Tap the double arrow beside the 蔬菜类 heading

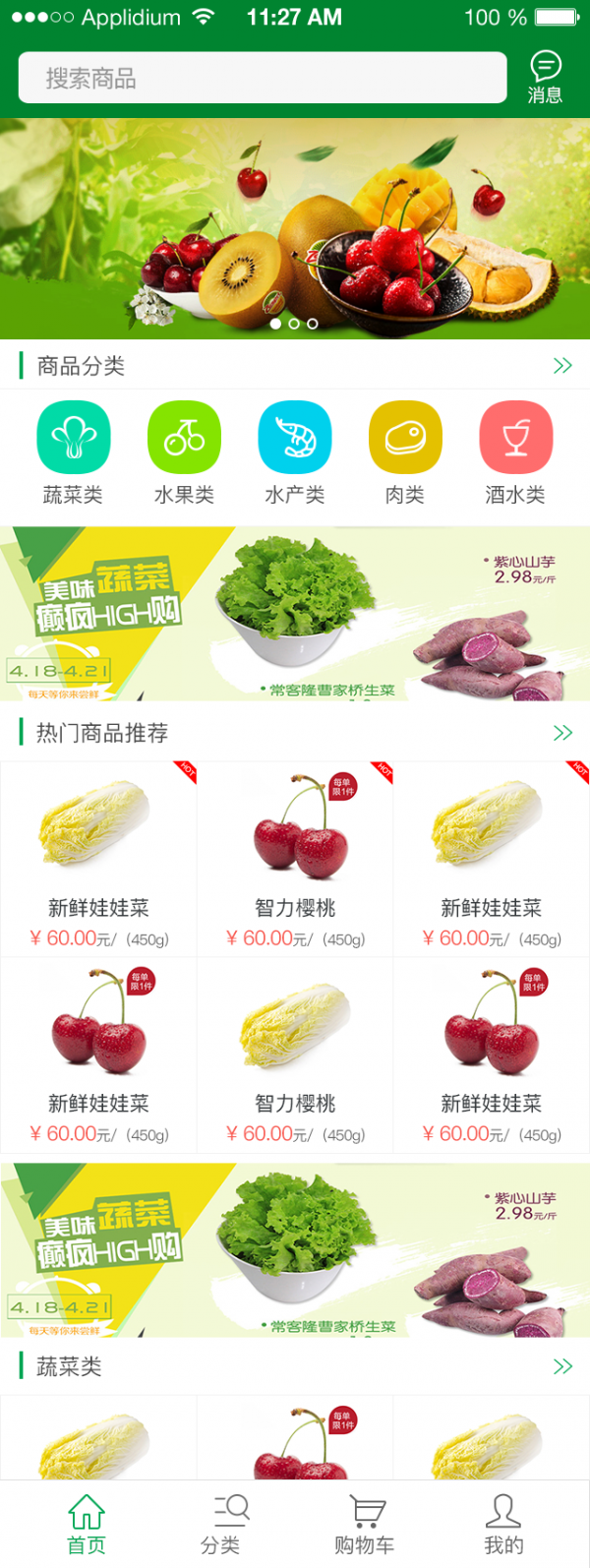pos(562,1366)
